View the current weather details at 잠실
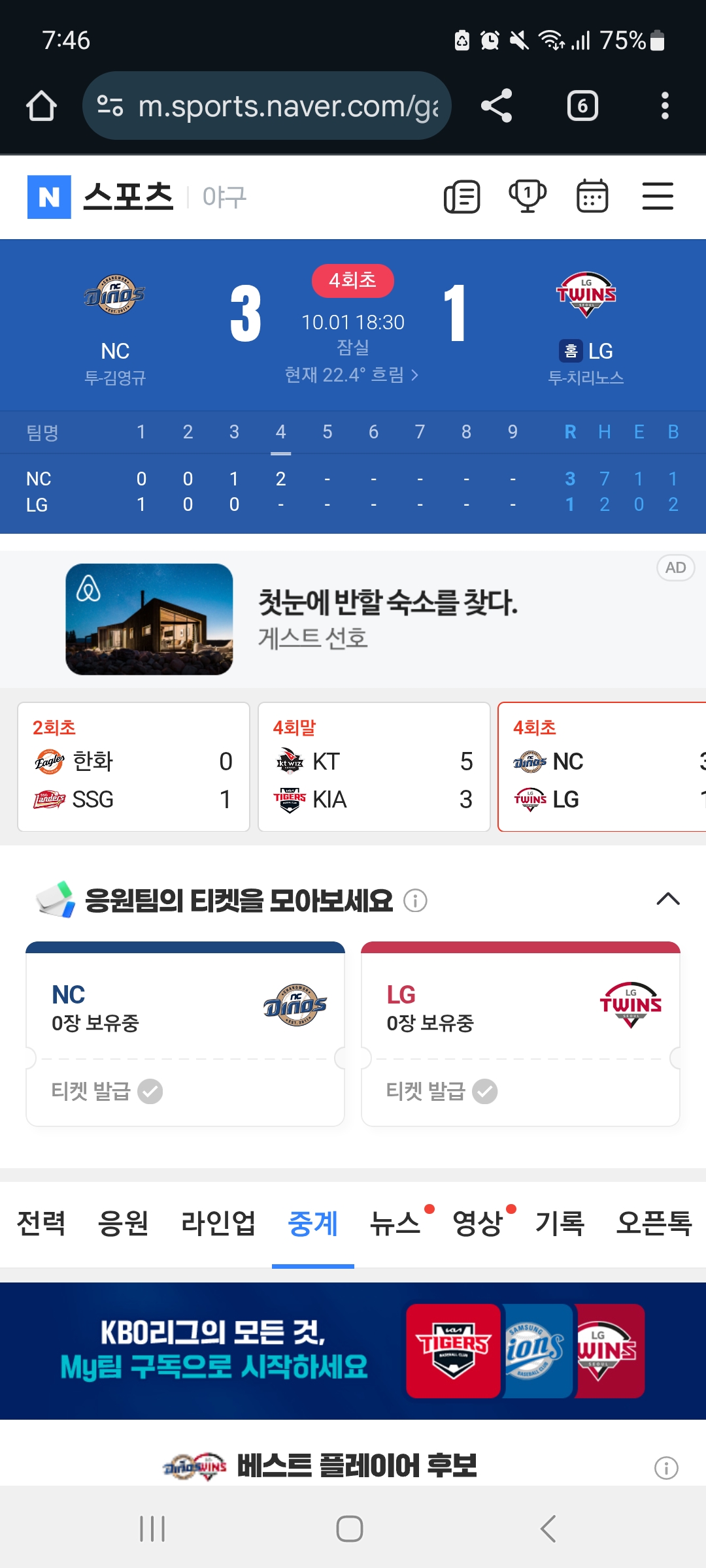Image resolution: width=706 pixels, height=1568 pixels. tap(352, 375)
